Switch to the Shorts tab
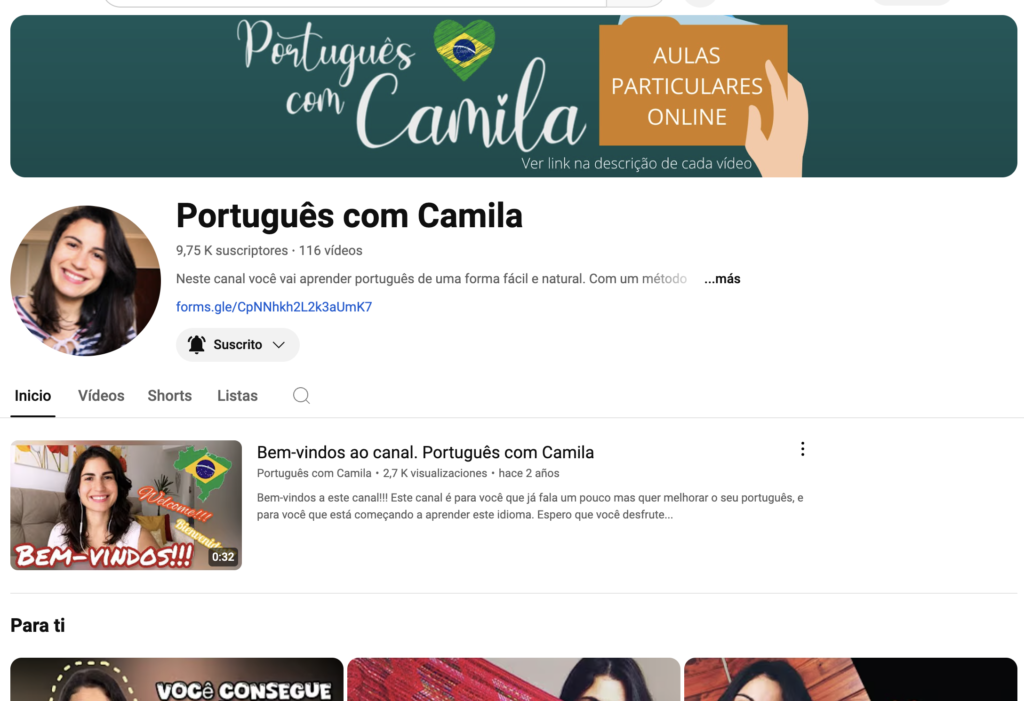 pos(169,396)
